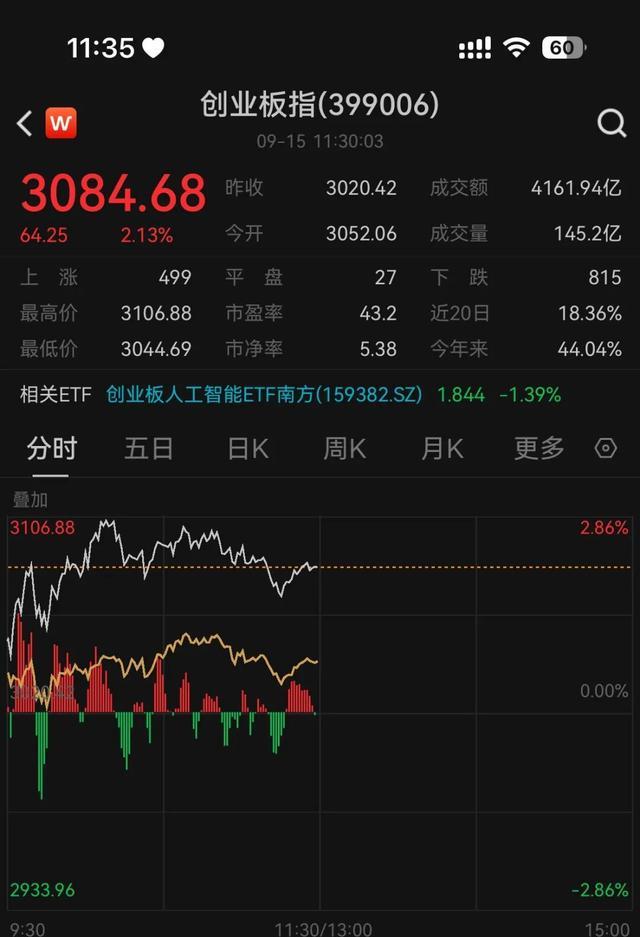Tap the red W logo button

coord(61,123)
